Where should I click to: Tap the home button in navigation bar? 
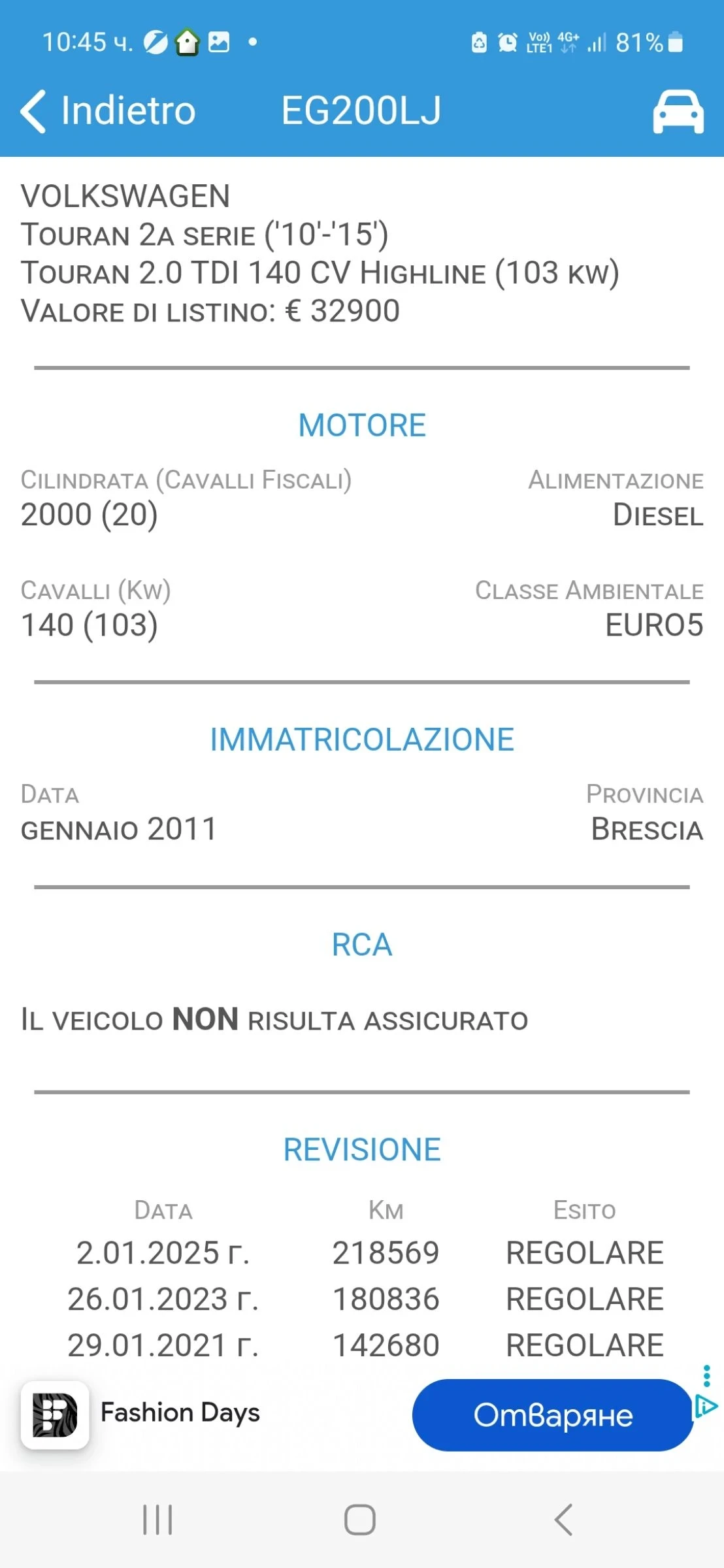[361, 1518]
